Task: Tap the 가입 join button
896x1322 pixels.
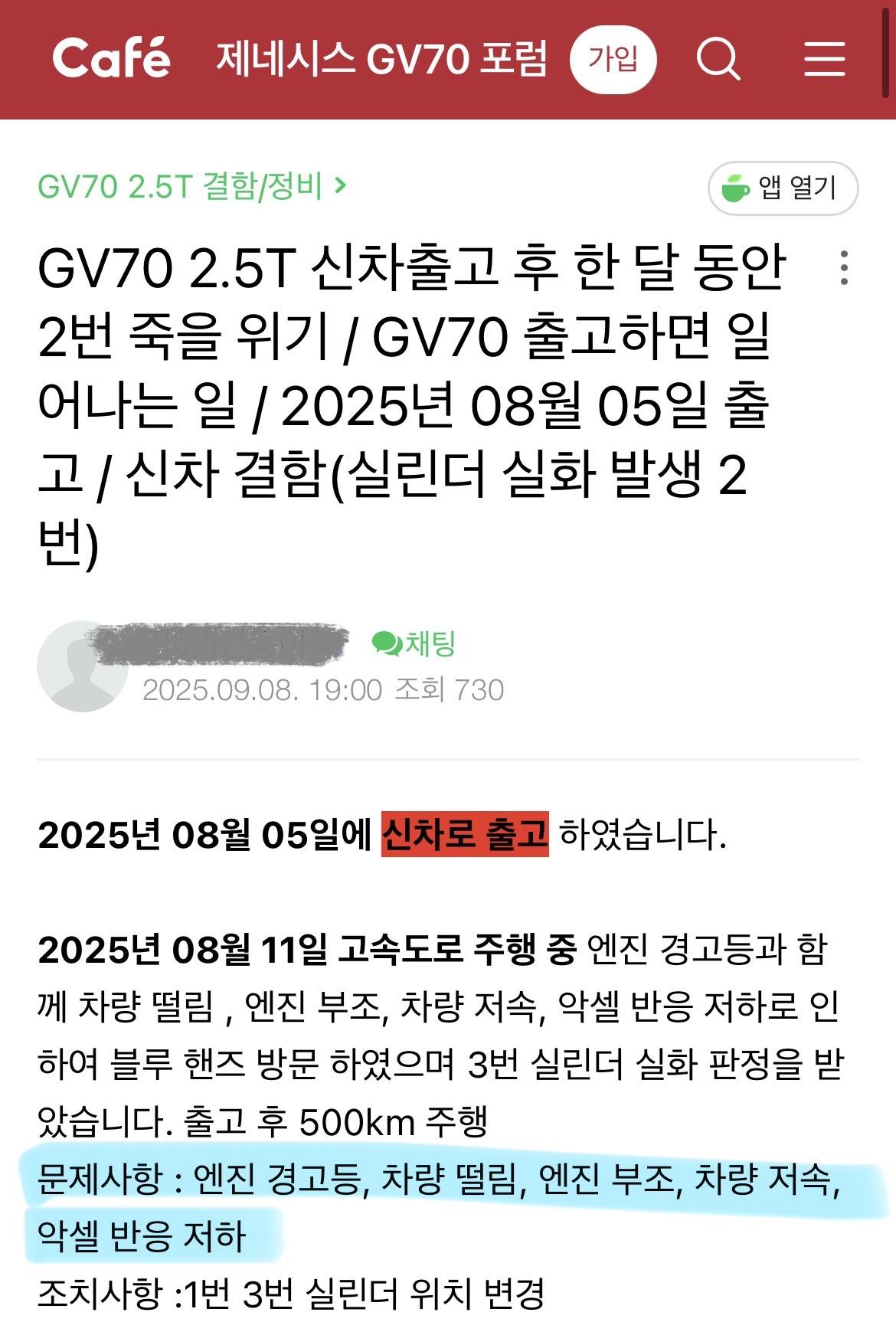Action: pos(613,59)
